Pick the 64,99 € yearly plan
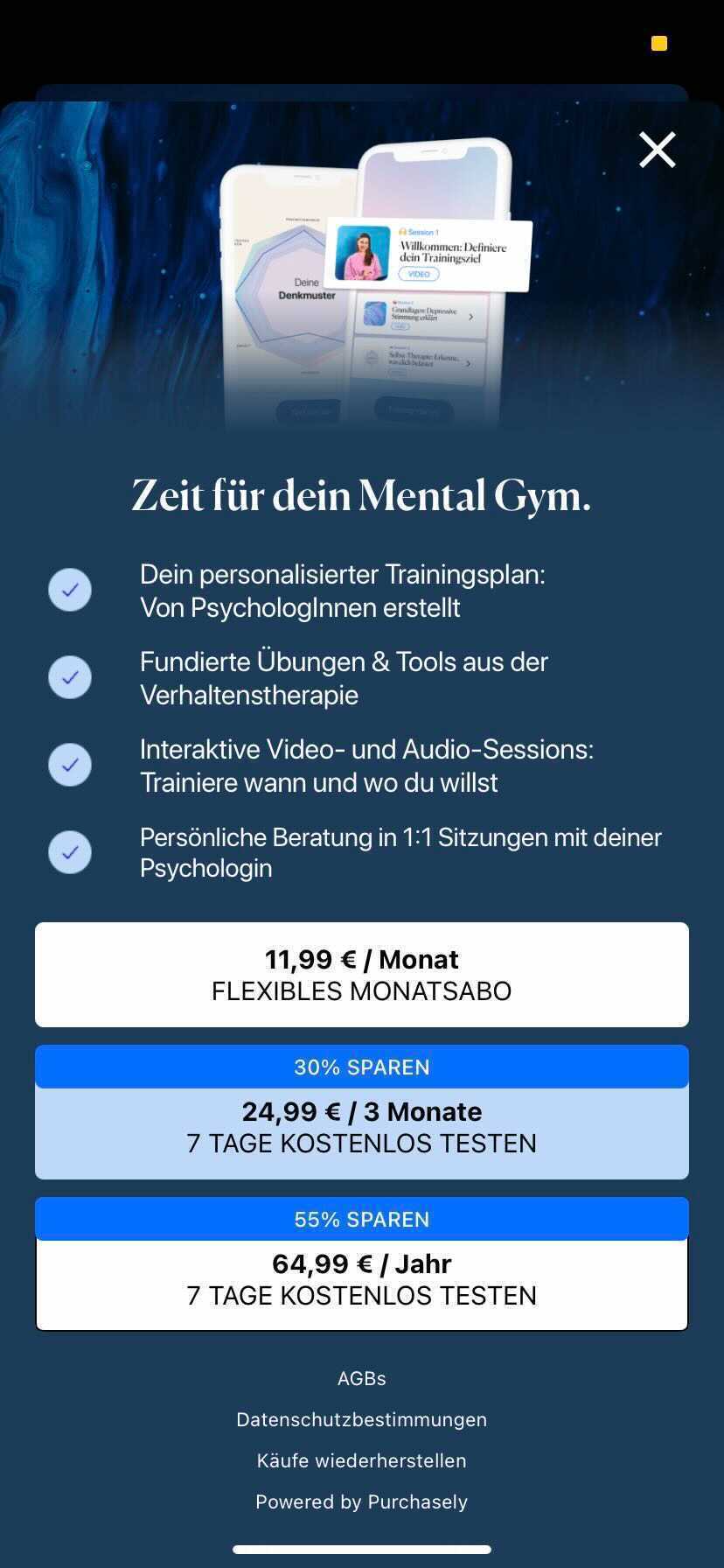The height and width of the screenshot is (1568, 724). click(361, 1279)
